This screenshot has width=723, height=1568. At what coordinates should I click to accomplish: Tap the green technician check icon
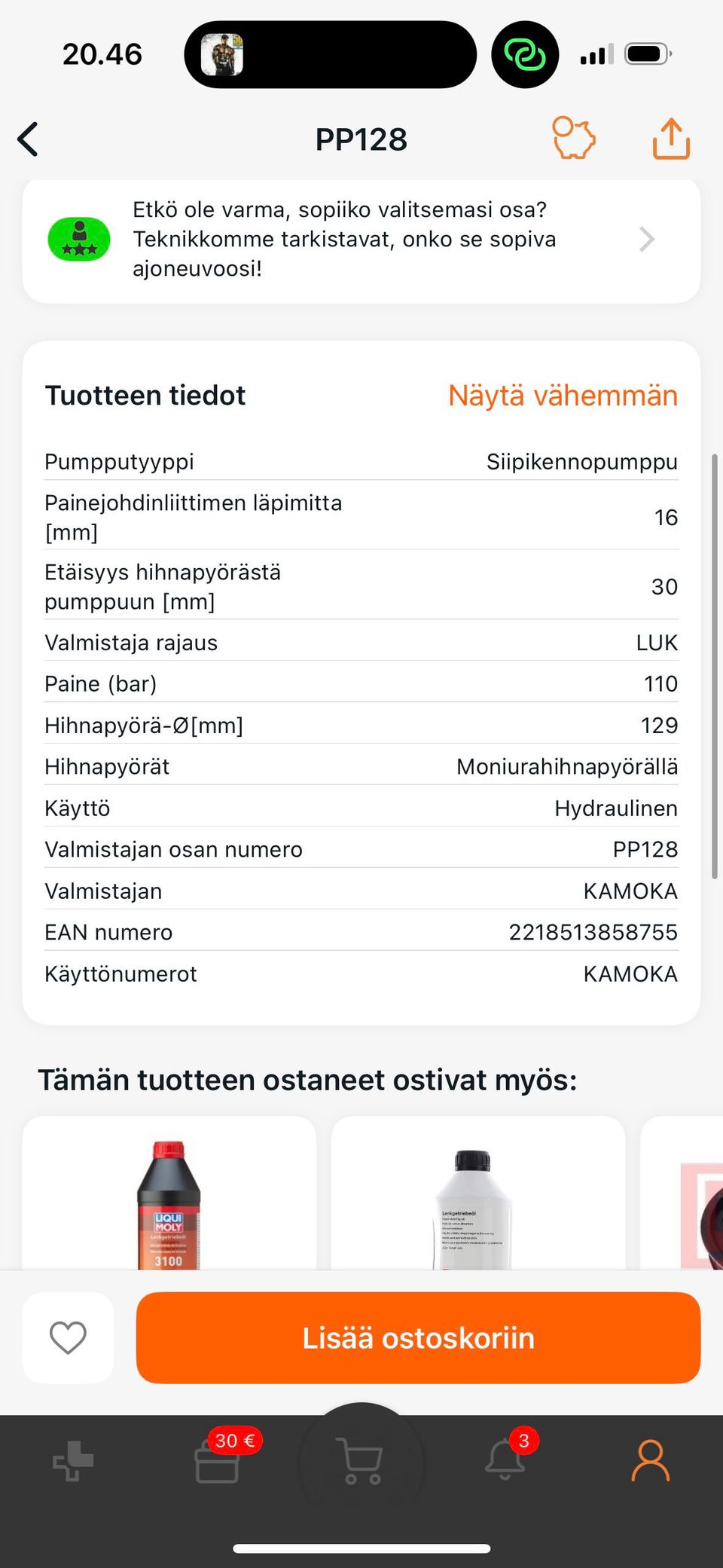[x=78, y=239]
